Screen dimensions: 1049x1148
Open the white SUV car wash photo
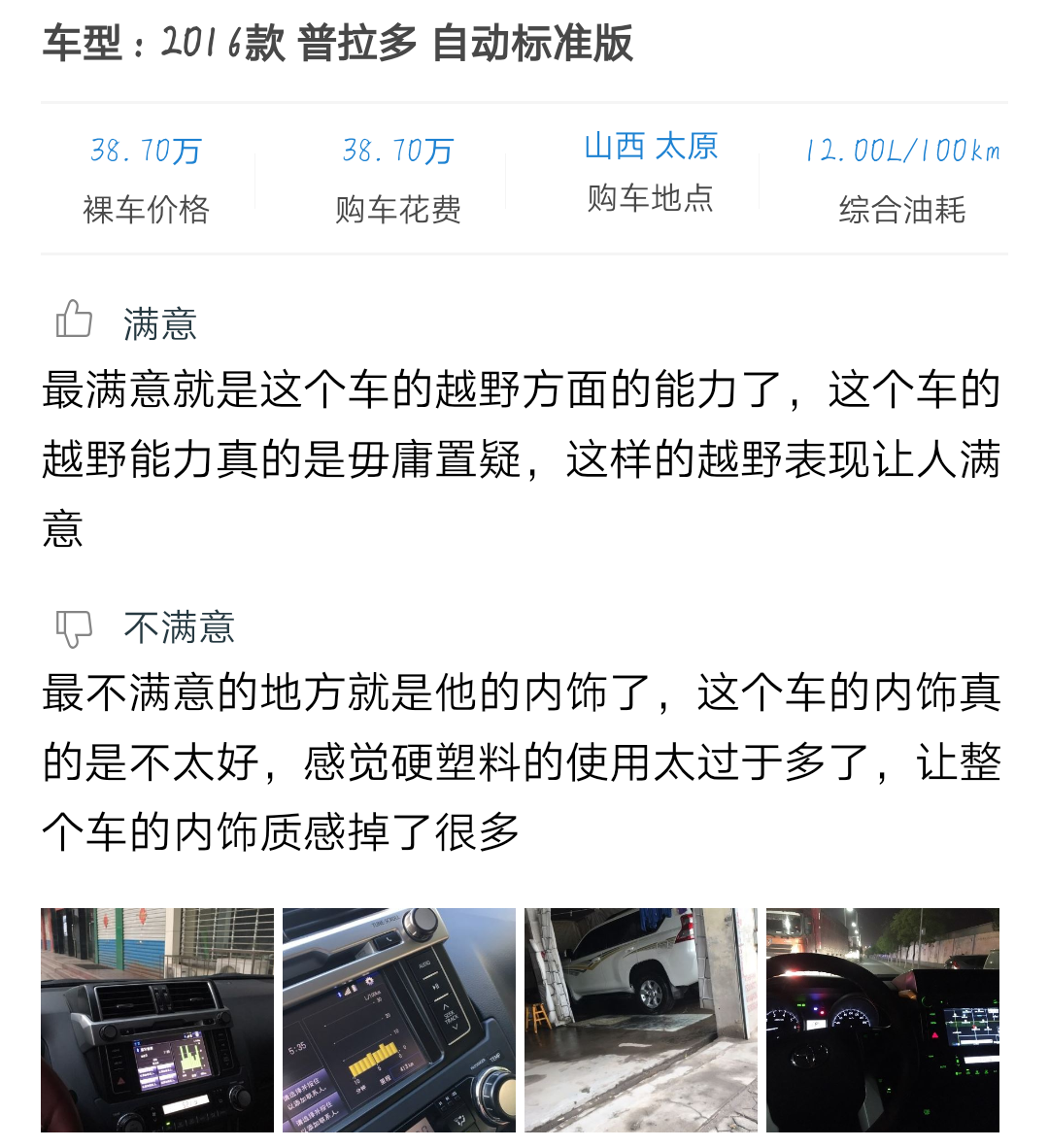click(641, 1020)
